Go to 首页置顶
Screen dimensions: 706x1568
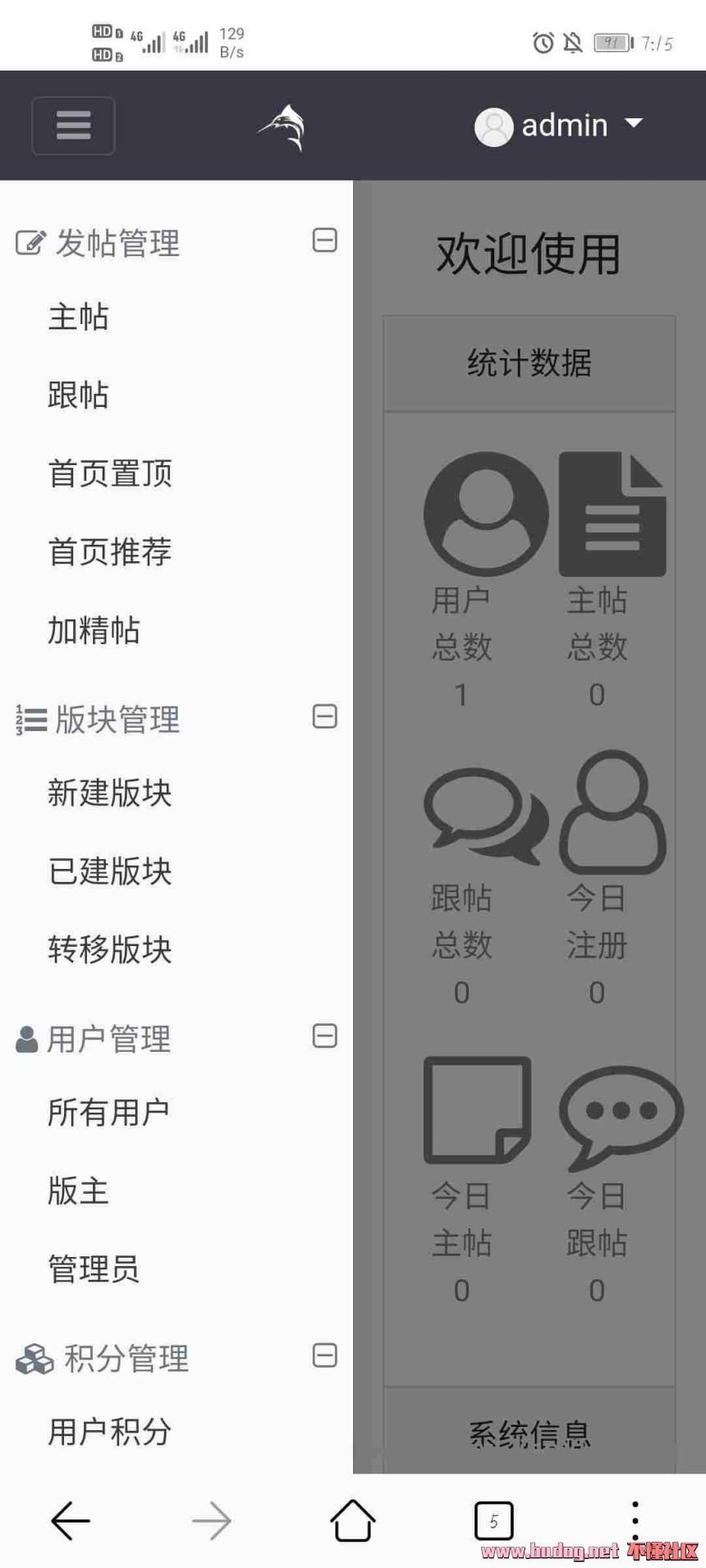point(110,473)
